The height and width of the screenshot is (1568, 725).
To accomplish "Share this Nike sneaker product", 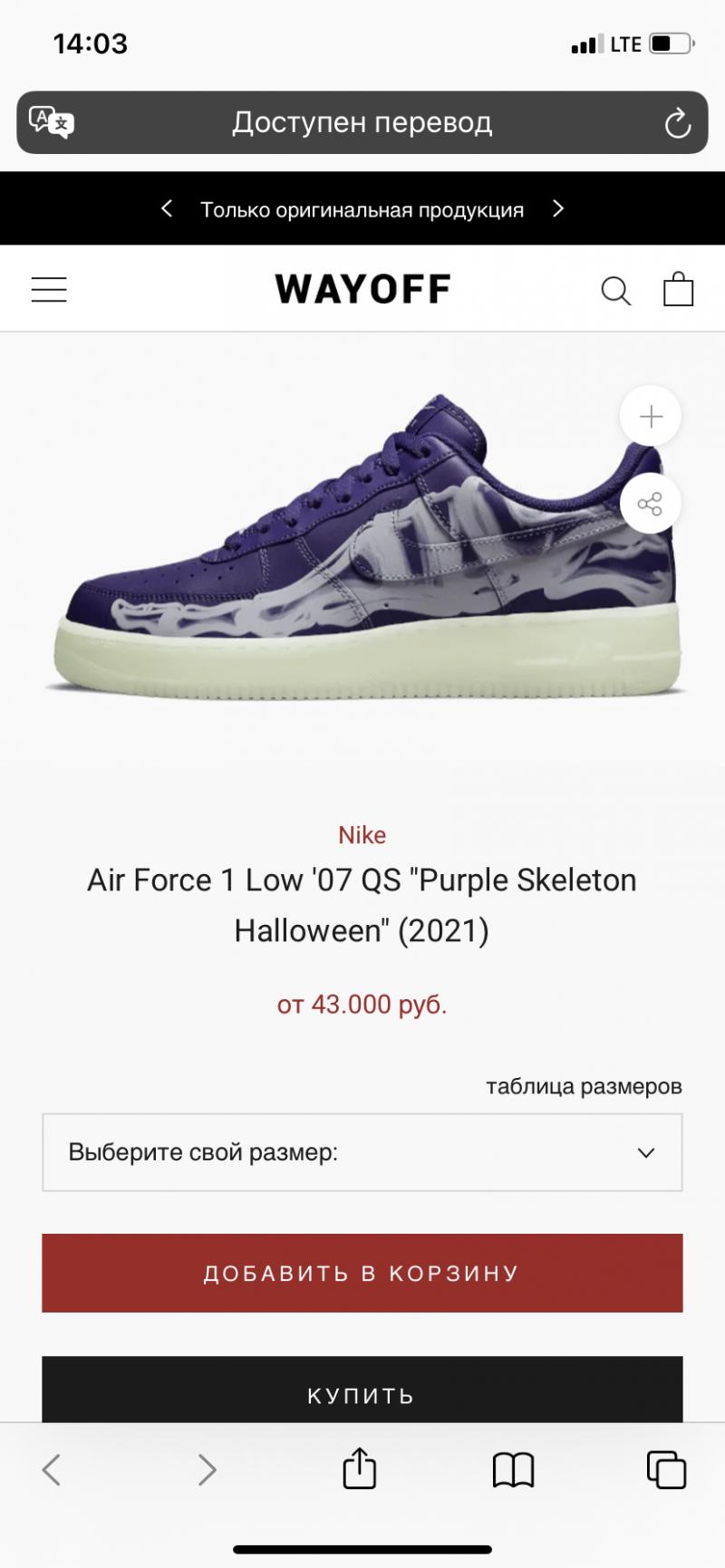I will point(651,504).
